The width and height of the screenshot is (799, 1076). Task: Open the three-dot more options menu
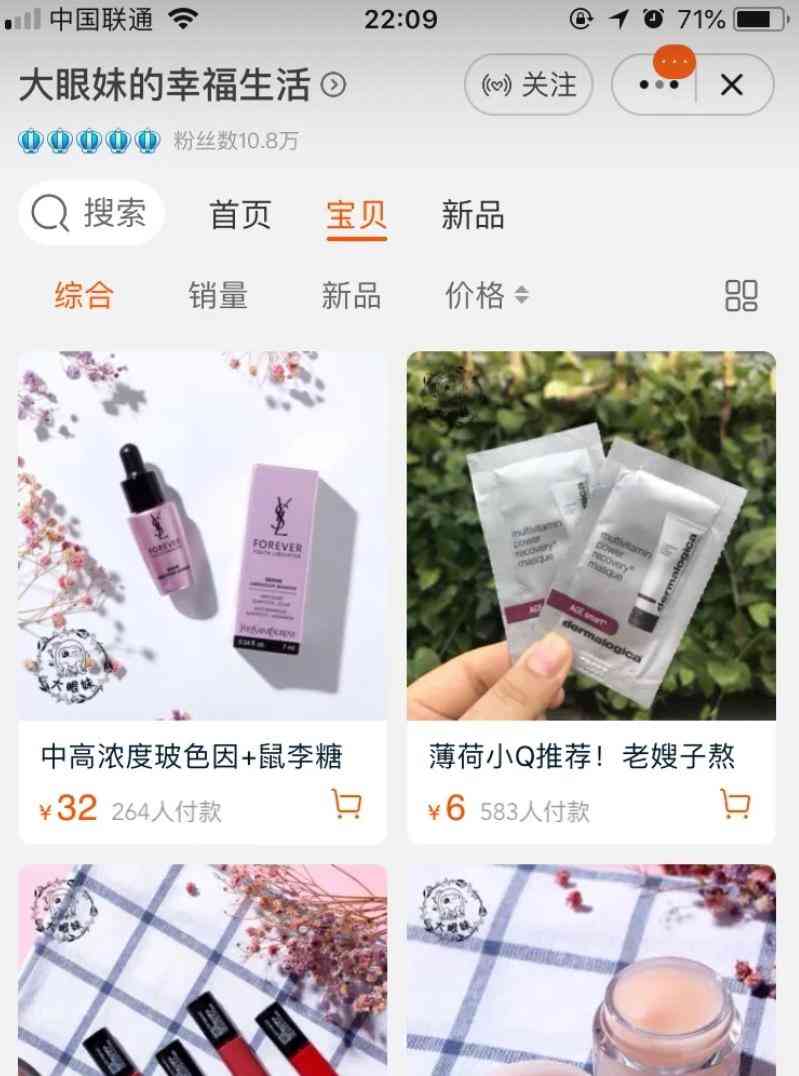pos(658,85)
